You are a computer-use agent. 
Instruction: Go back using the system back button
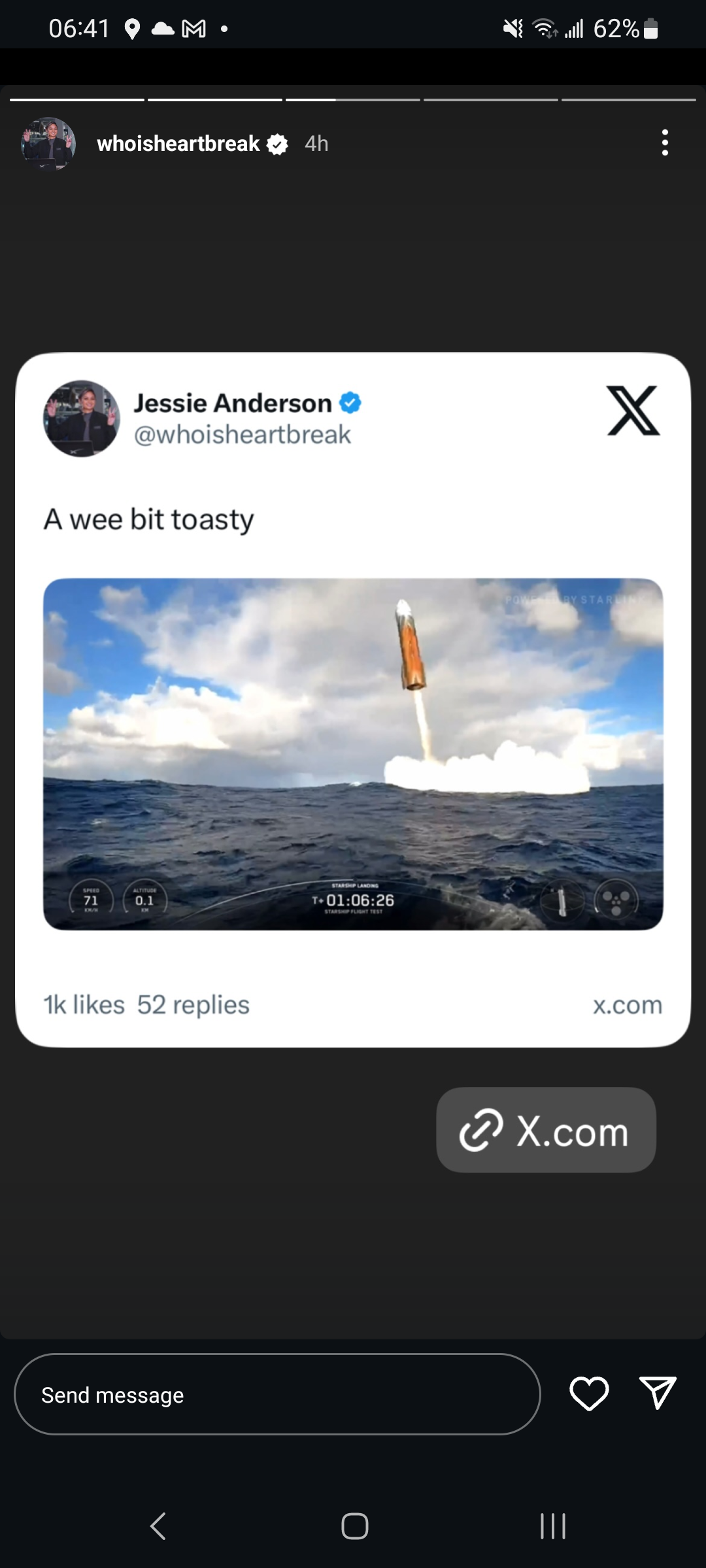point(158,1527)
